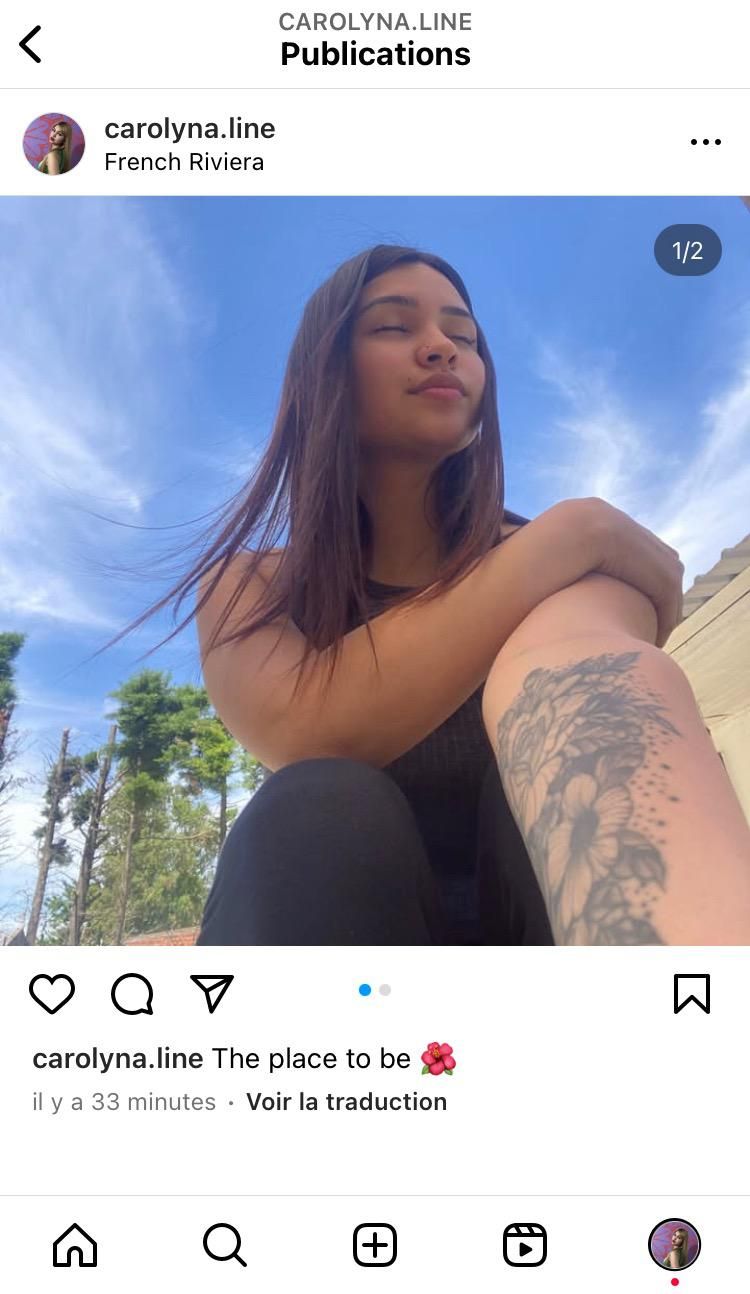750x1294 pixels.
Task: Go to the Home feed tab
Action: coord(75,1246)
